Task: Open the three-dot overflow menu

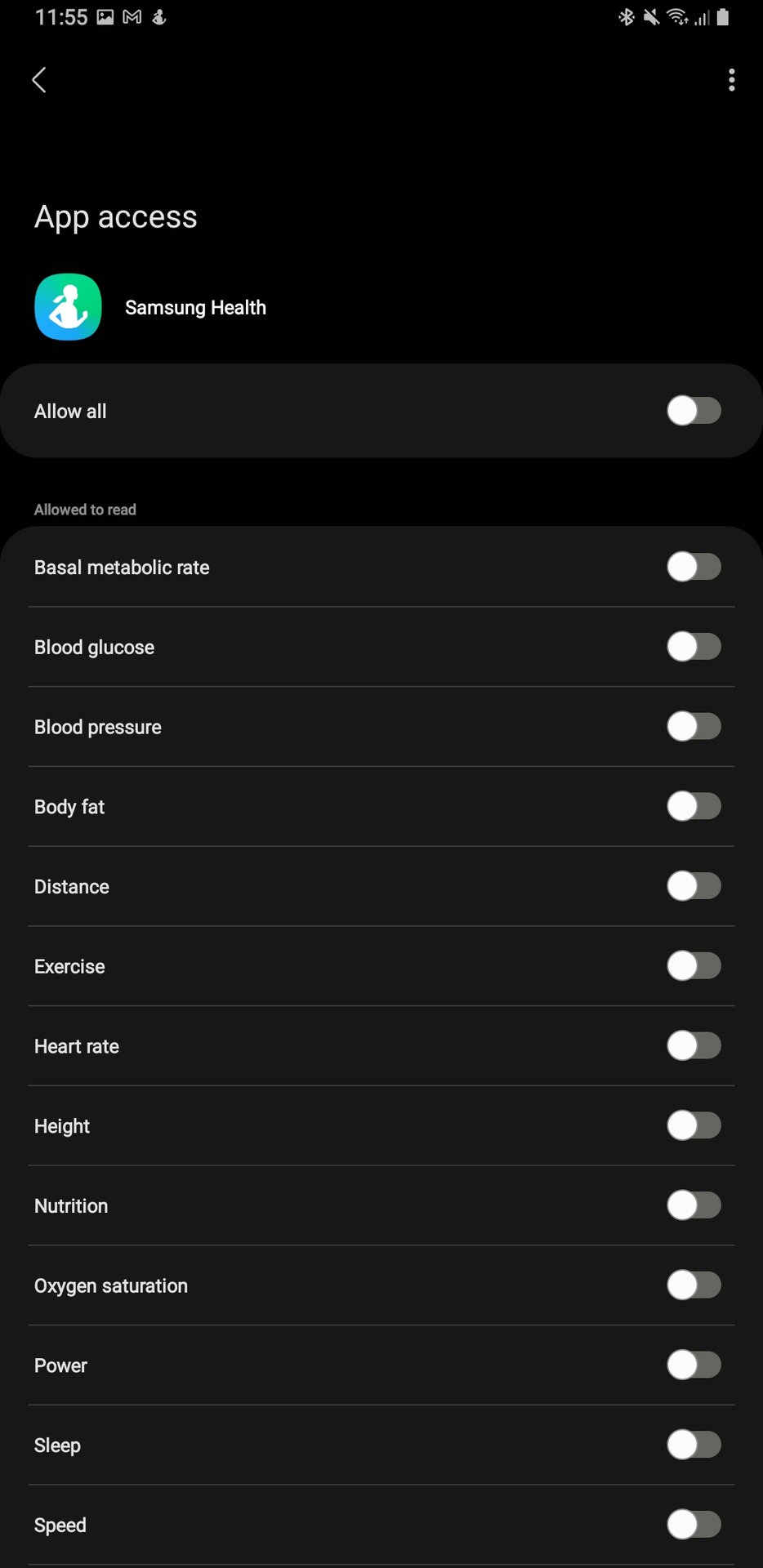Action: tap(731, 80)
